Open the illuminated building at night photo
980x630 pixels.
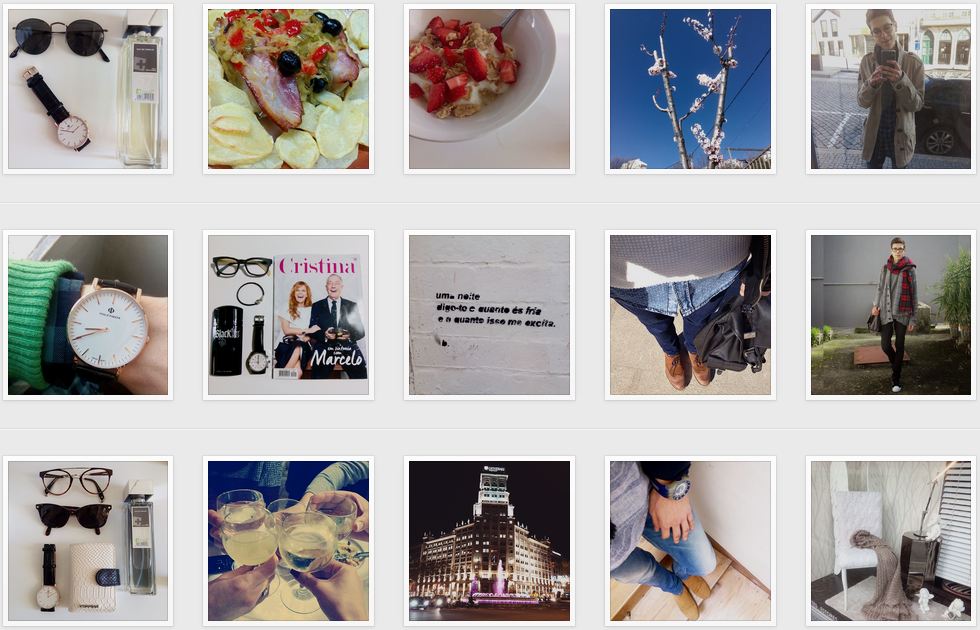489,541
